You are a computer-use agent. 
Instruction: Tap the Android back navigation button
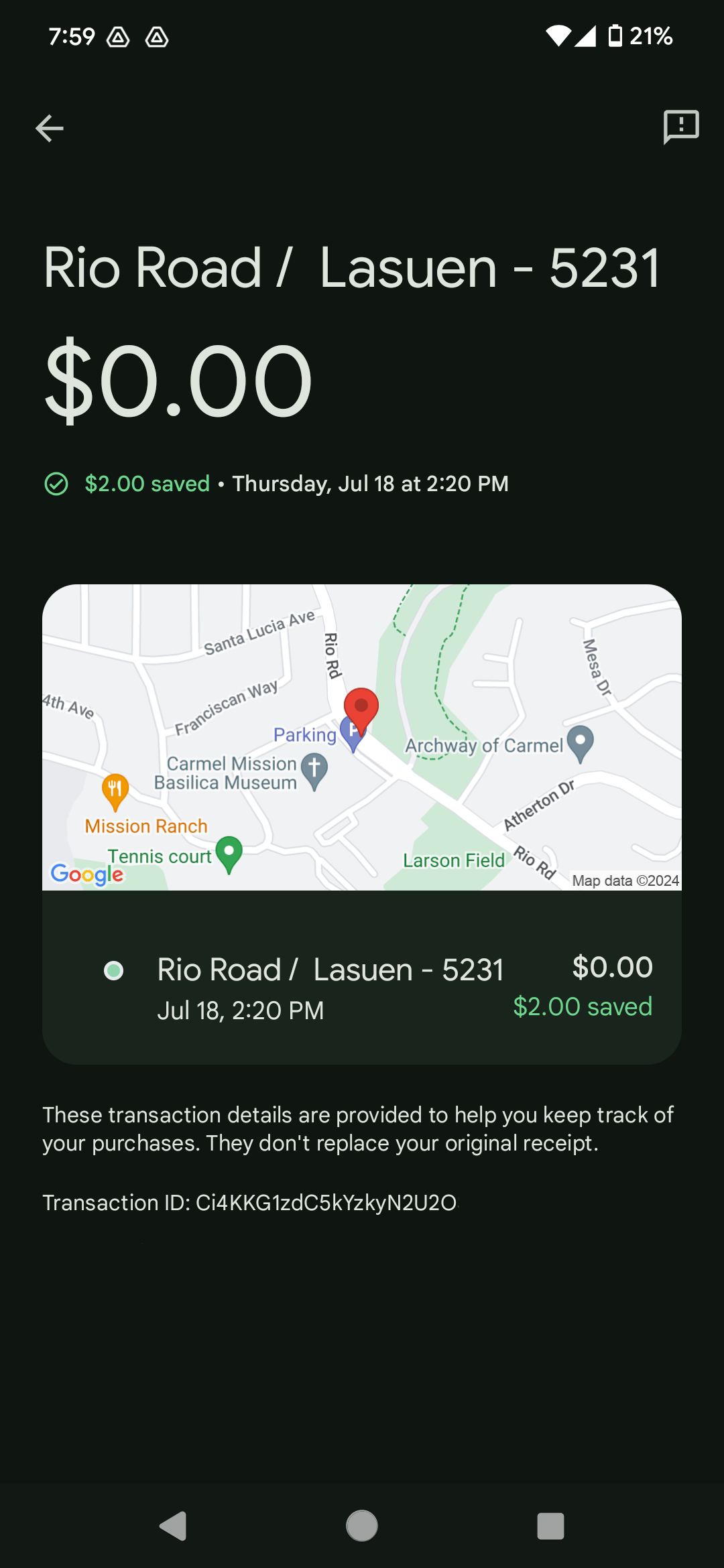(x=173, y=1526)
